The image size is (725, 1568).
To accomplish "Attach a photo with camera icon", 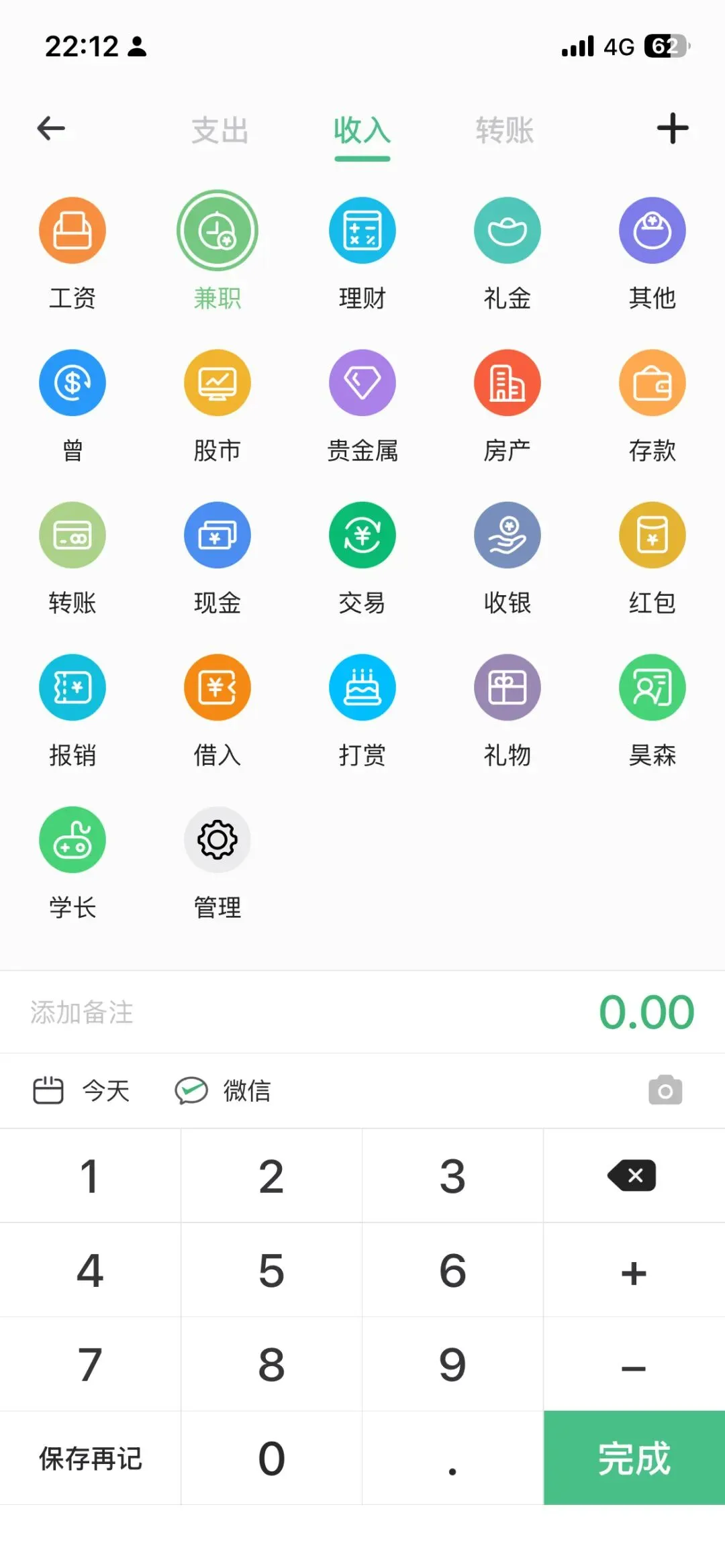I will (x=665, y=1091).
